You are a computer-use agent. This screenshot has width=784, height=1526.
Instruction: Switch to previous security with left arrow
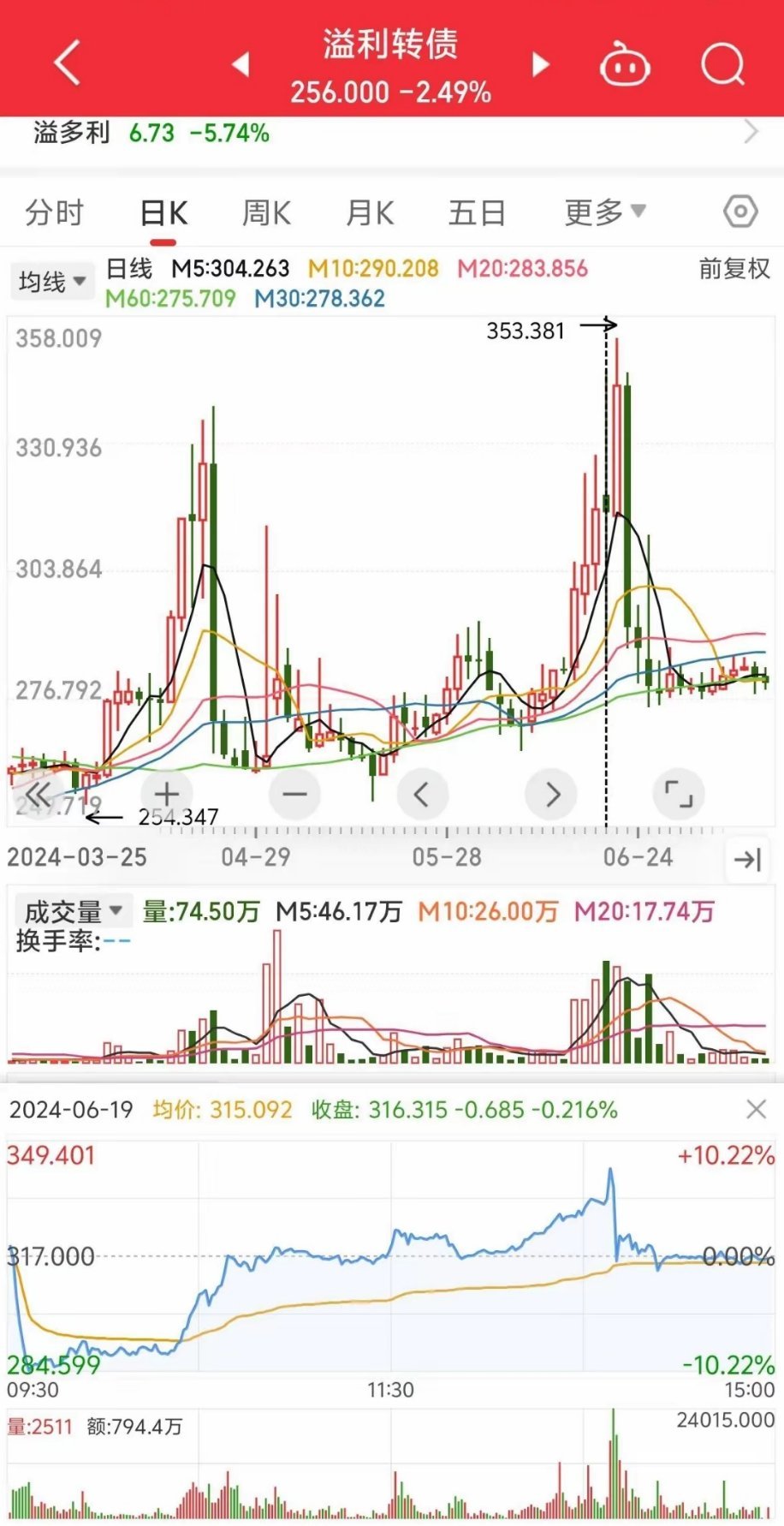click(241, 64)
